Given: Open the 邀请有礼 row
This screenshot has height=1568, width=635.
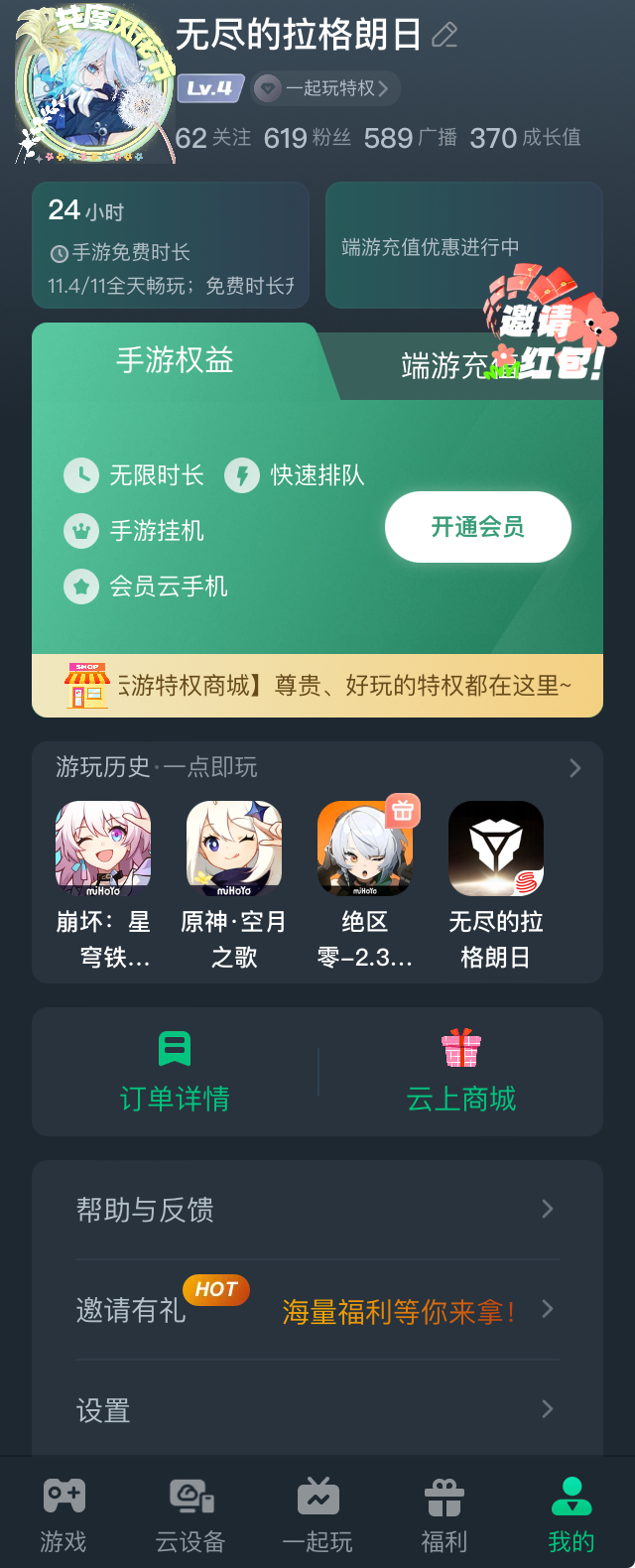Looking at the screenshot, I should pyautogui.click(x=317, y=1310).
